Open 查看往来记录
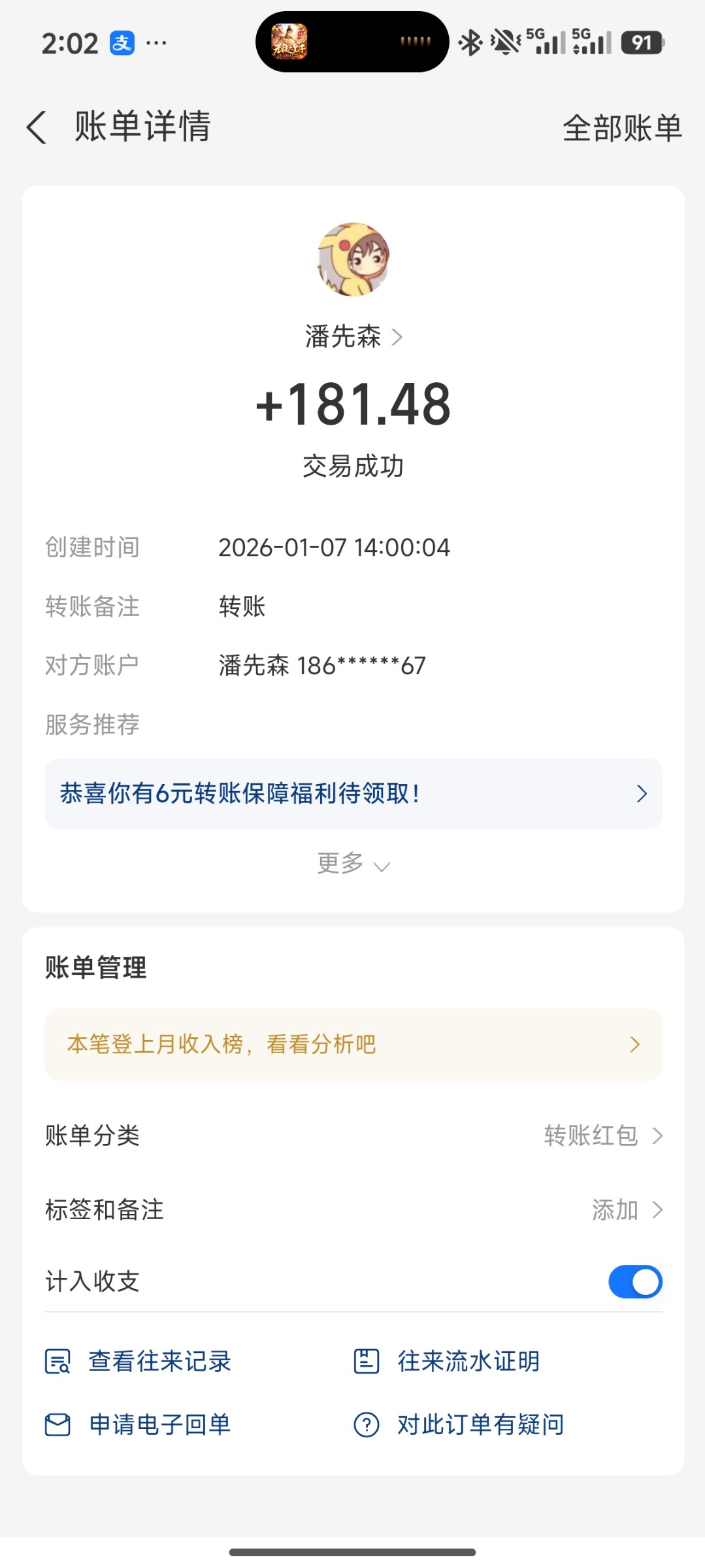 click(x=139, y=1362)
